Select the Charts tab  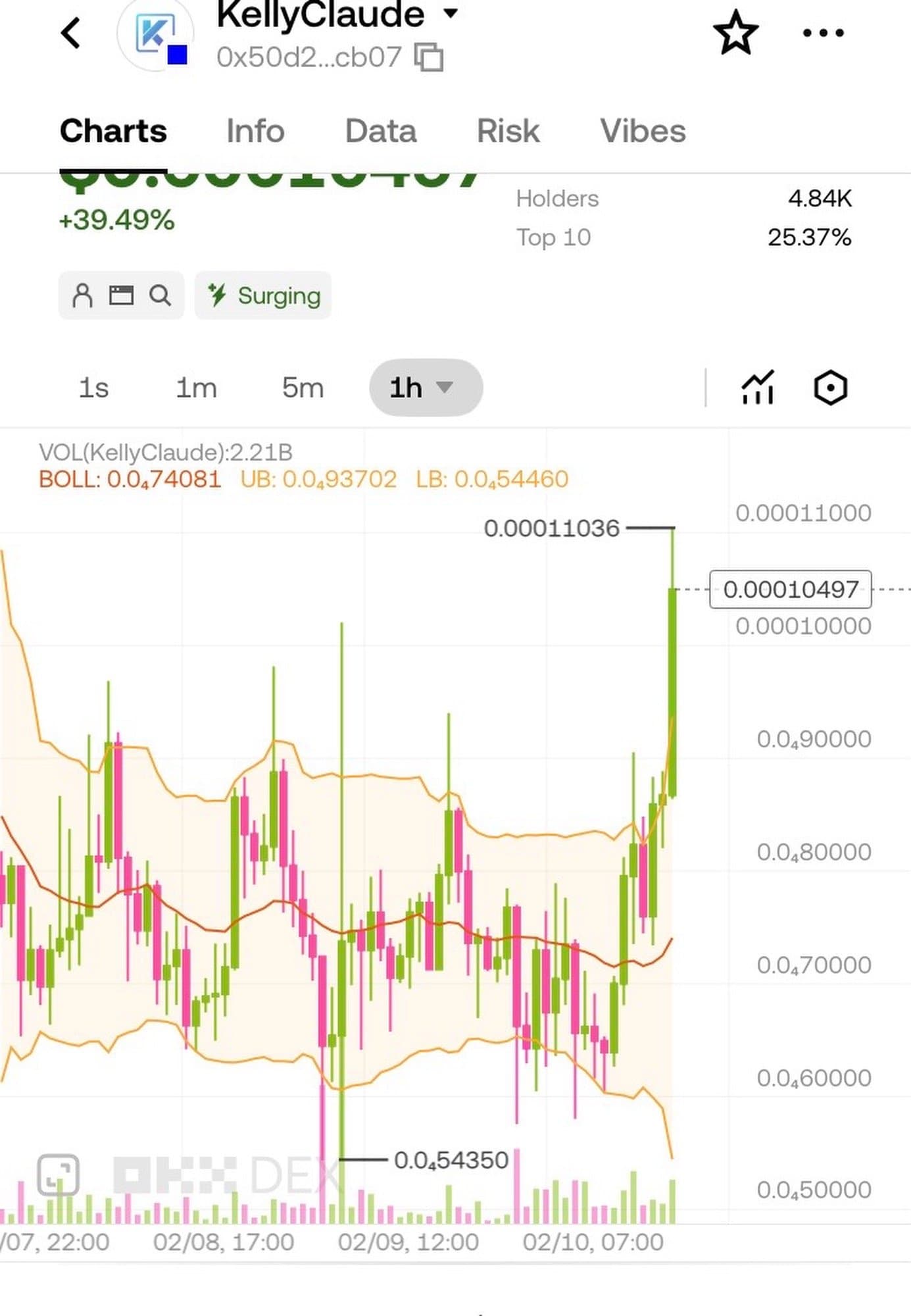tap(113, 131)
